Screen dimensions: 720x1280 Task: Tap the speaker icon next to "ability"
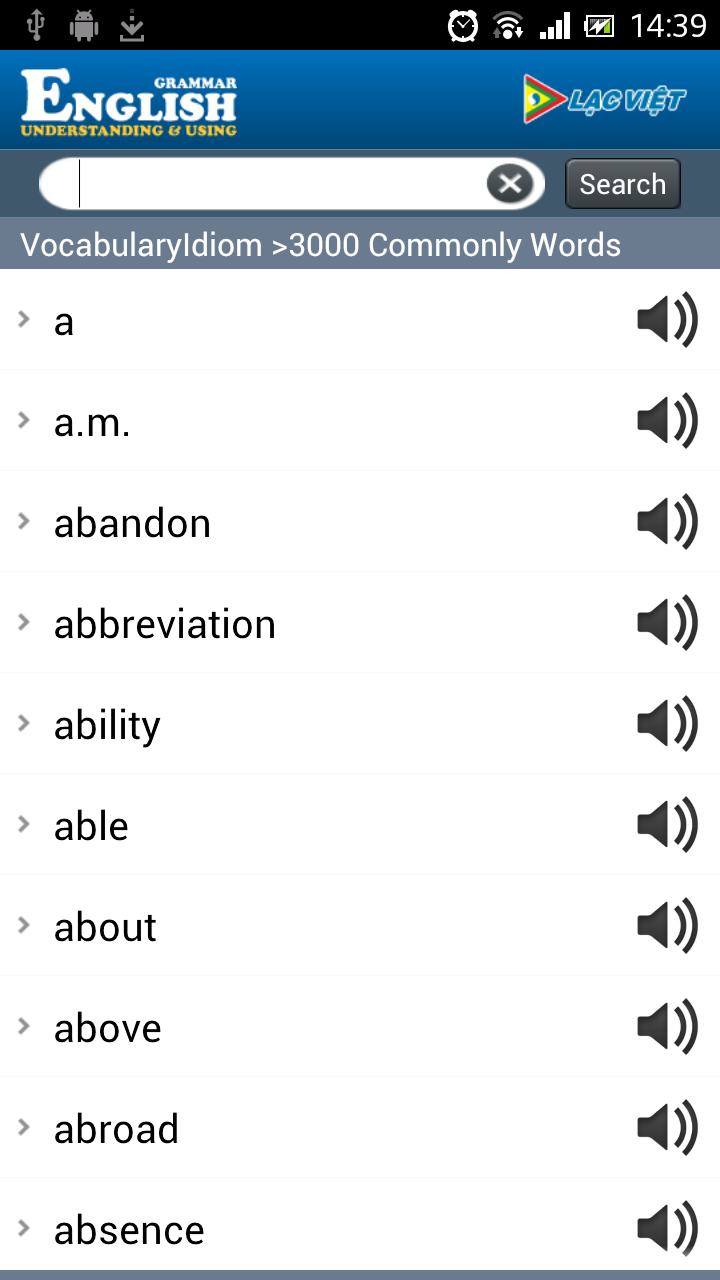tap(667, 724)
